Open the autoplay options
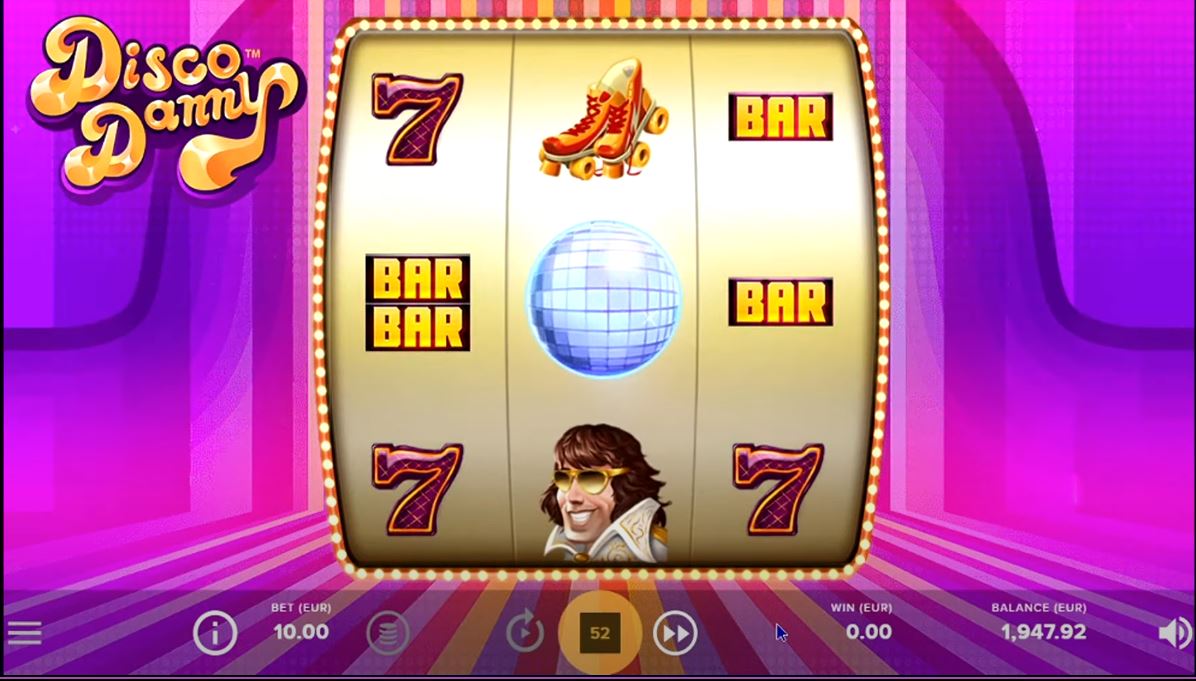1196x681 pixels. point(525,633)
